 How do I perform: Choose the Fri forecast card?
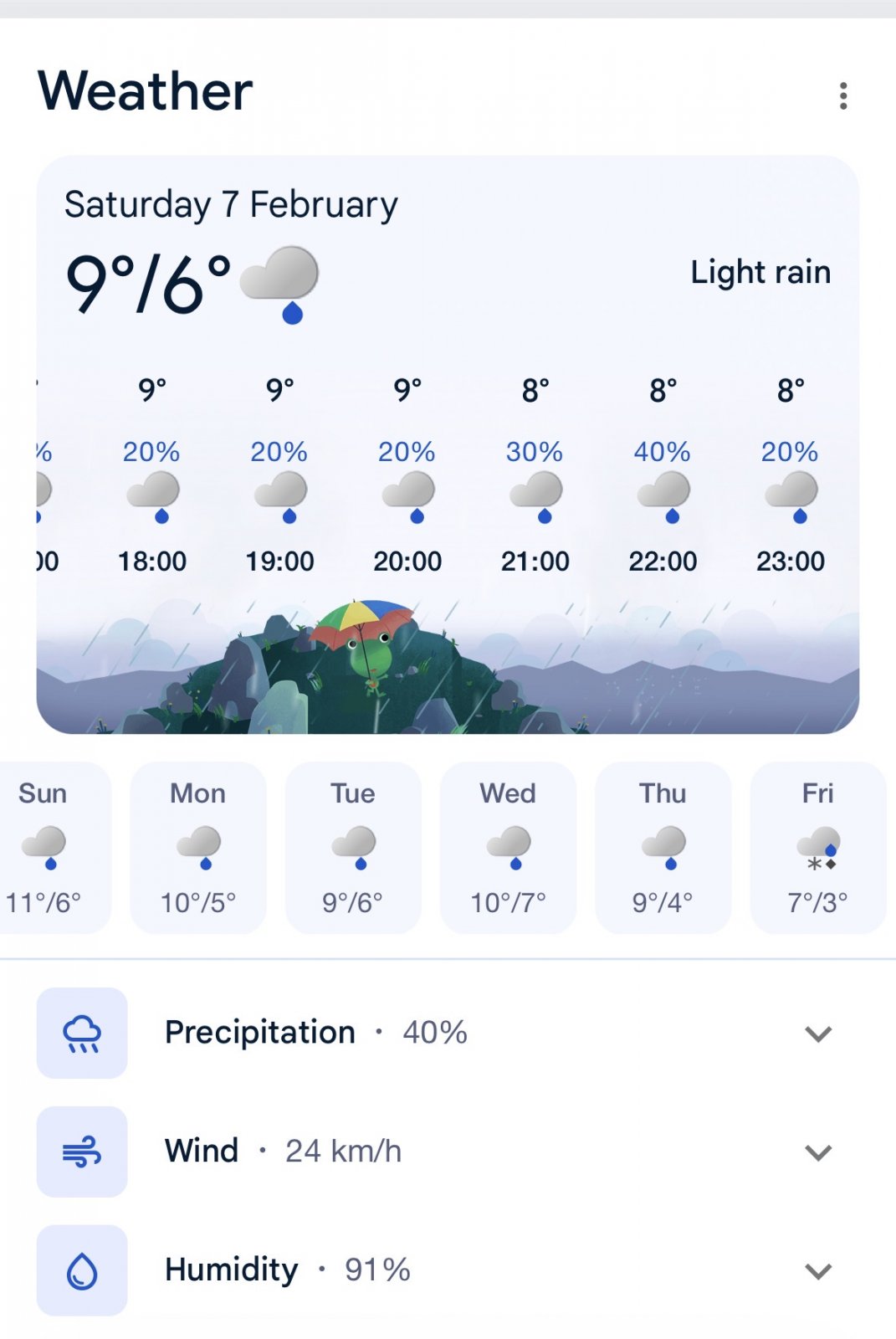[x=817, y=847]
